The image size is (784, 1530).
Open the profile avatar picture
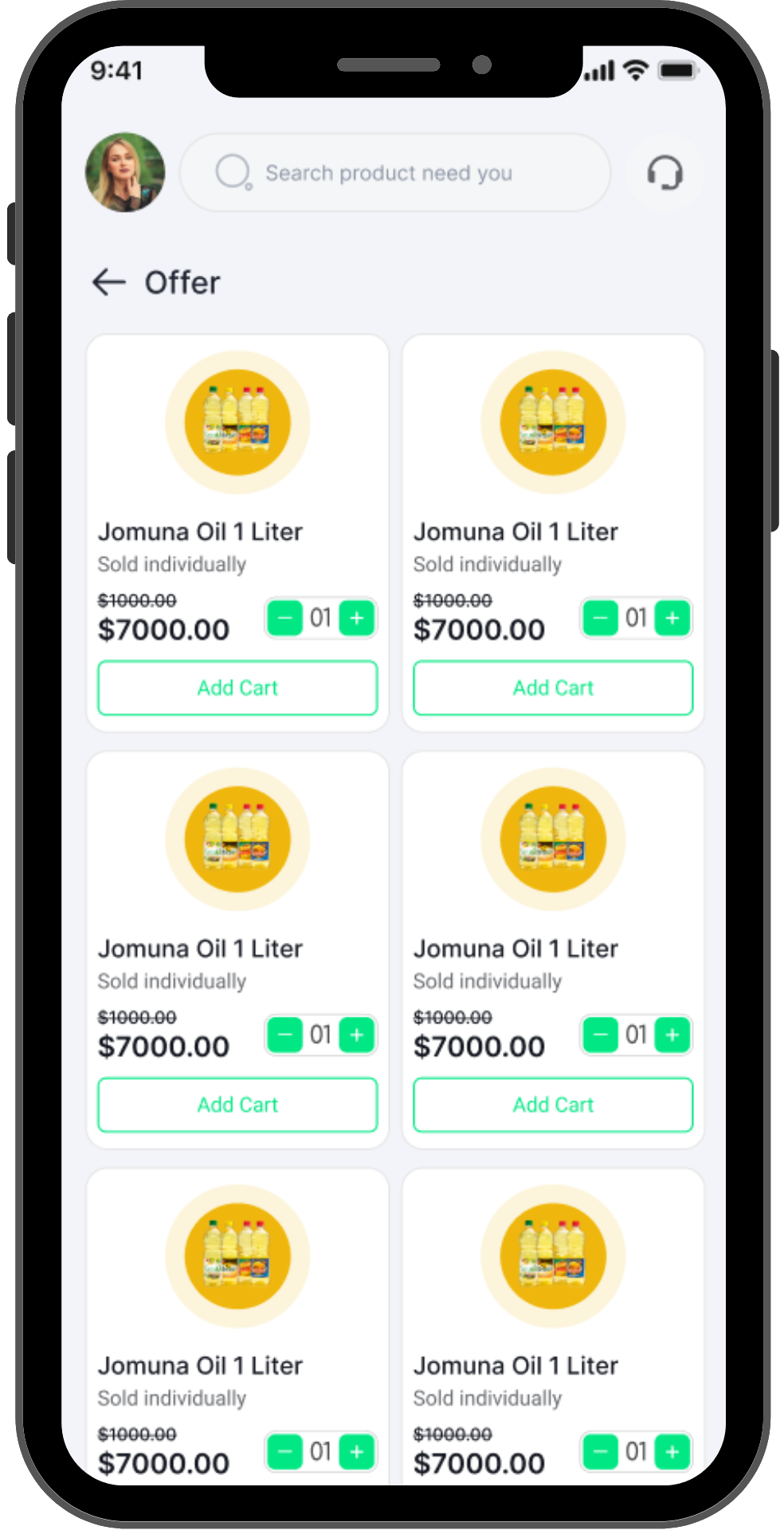[125, 172]
